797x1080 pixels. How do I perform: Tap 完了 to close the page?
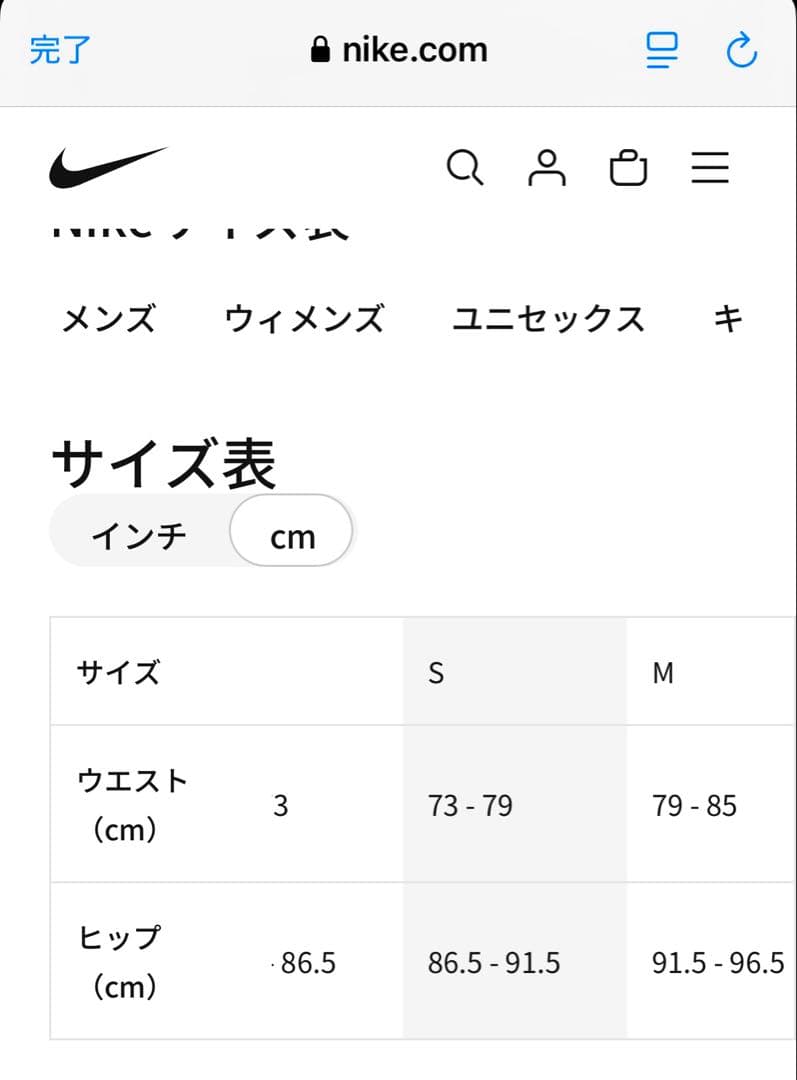click(60, 49)
